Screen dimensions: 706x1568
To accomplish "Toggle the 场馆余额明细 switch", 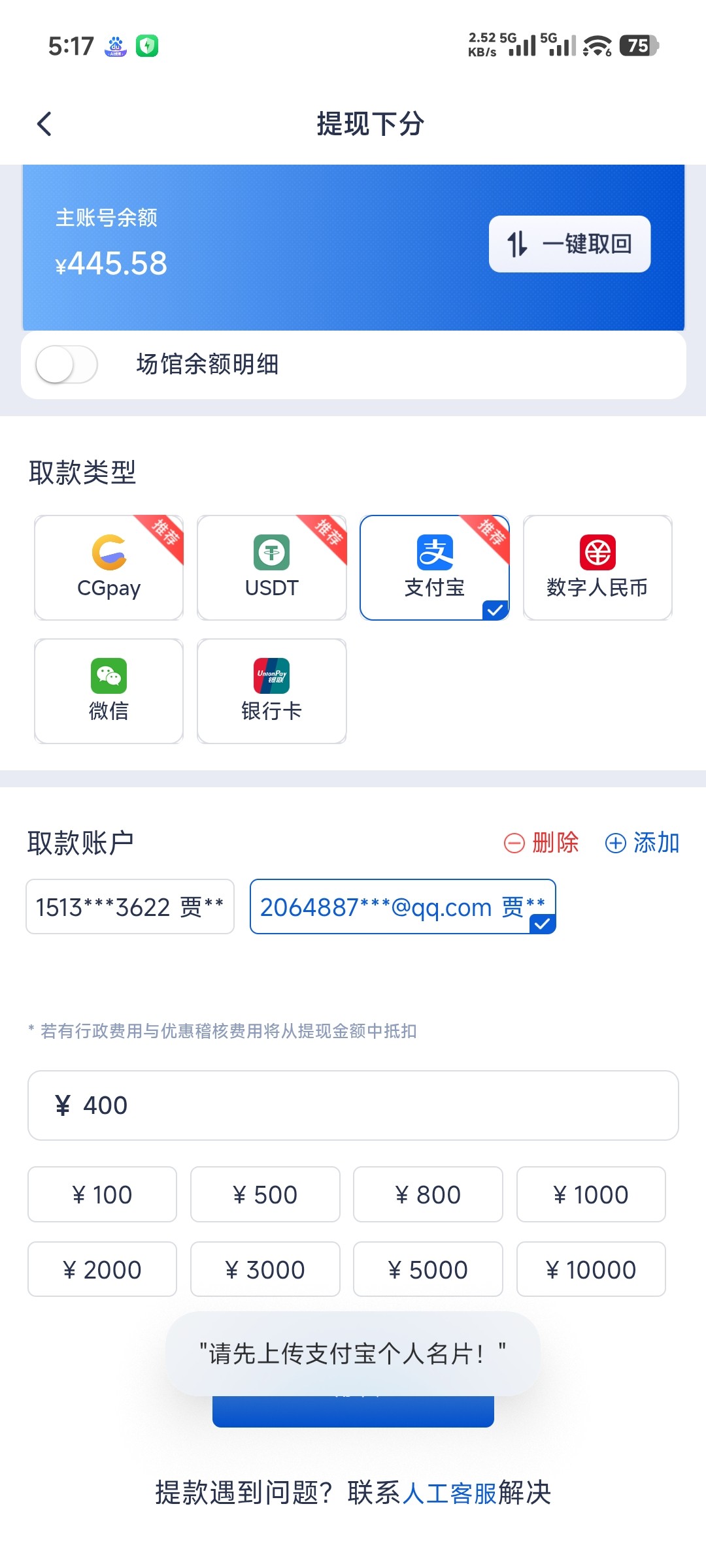I will coord(67,365).
